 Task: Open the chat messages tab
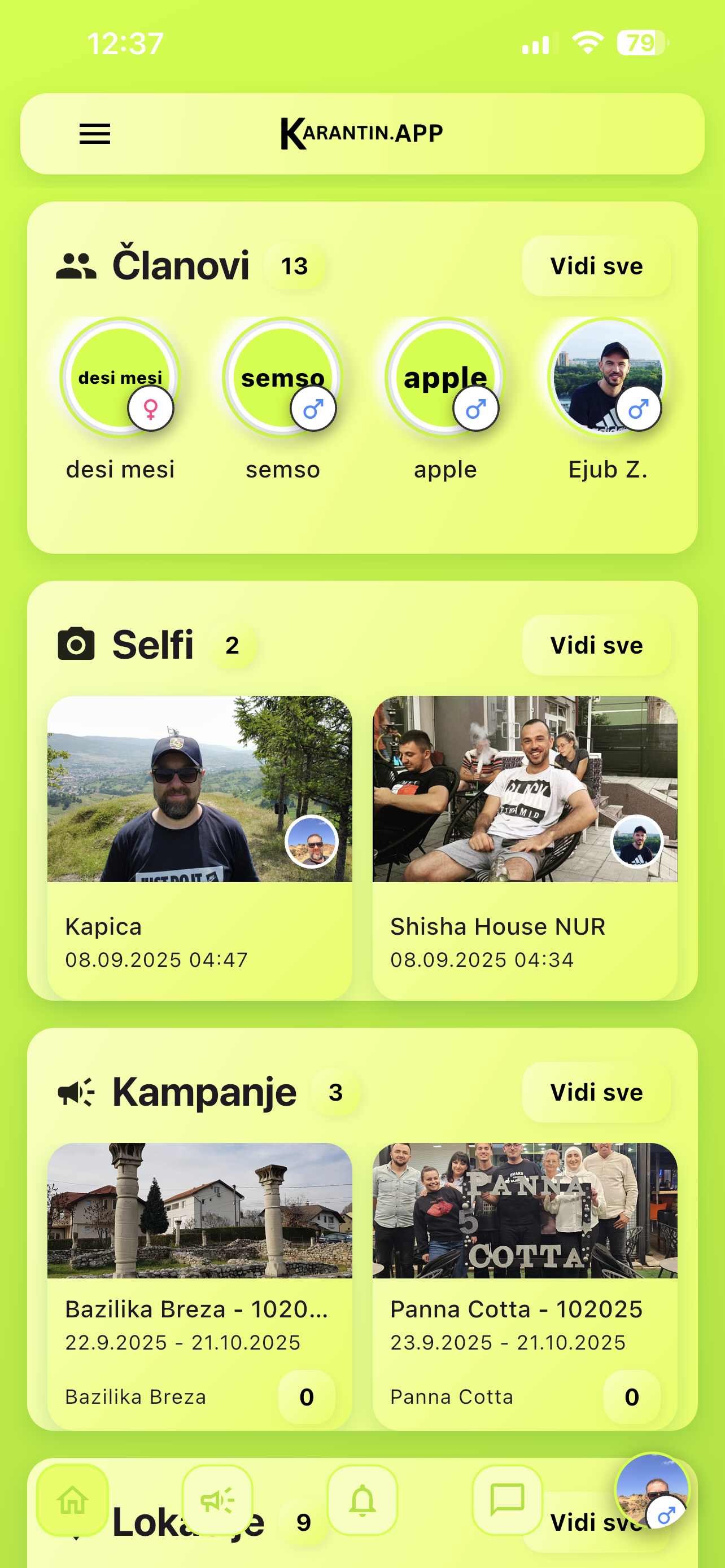pos(507,1500)
